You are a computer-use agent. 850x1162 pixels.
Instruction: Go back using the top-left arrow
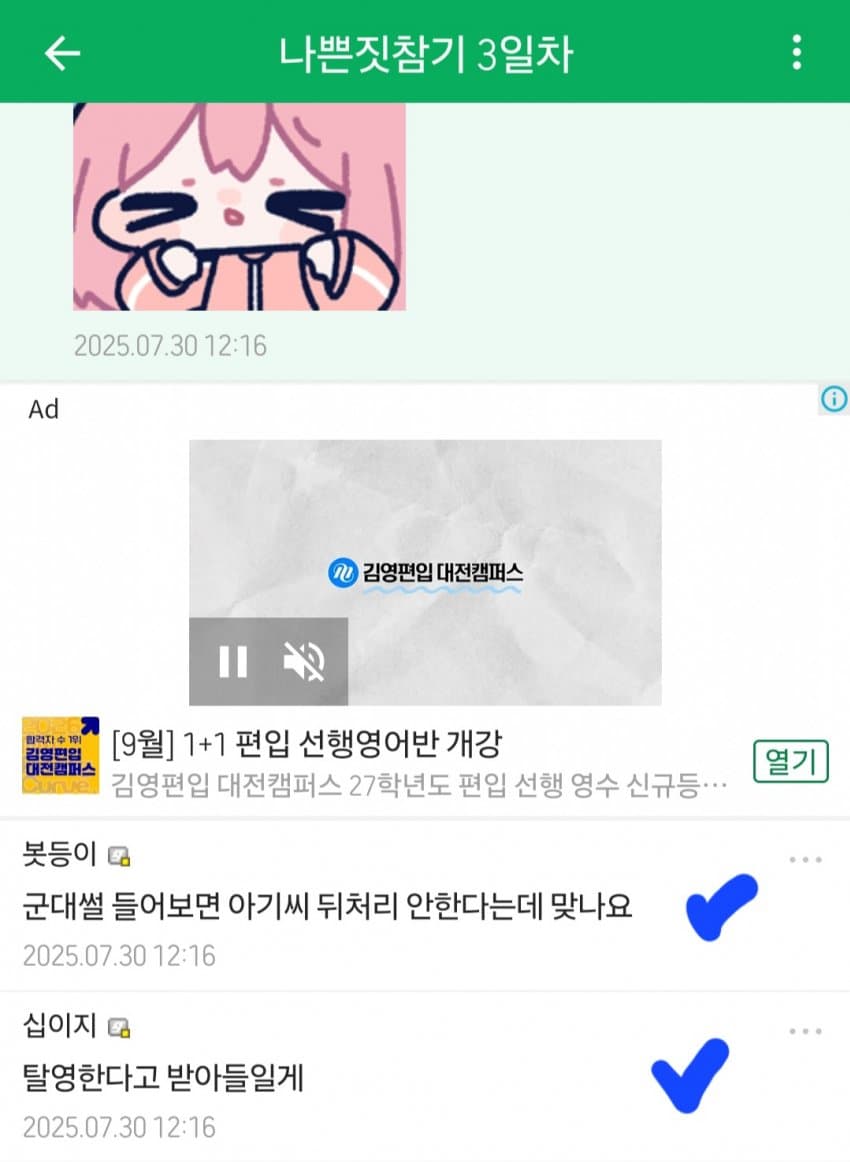point(62,53)
